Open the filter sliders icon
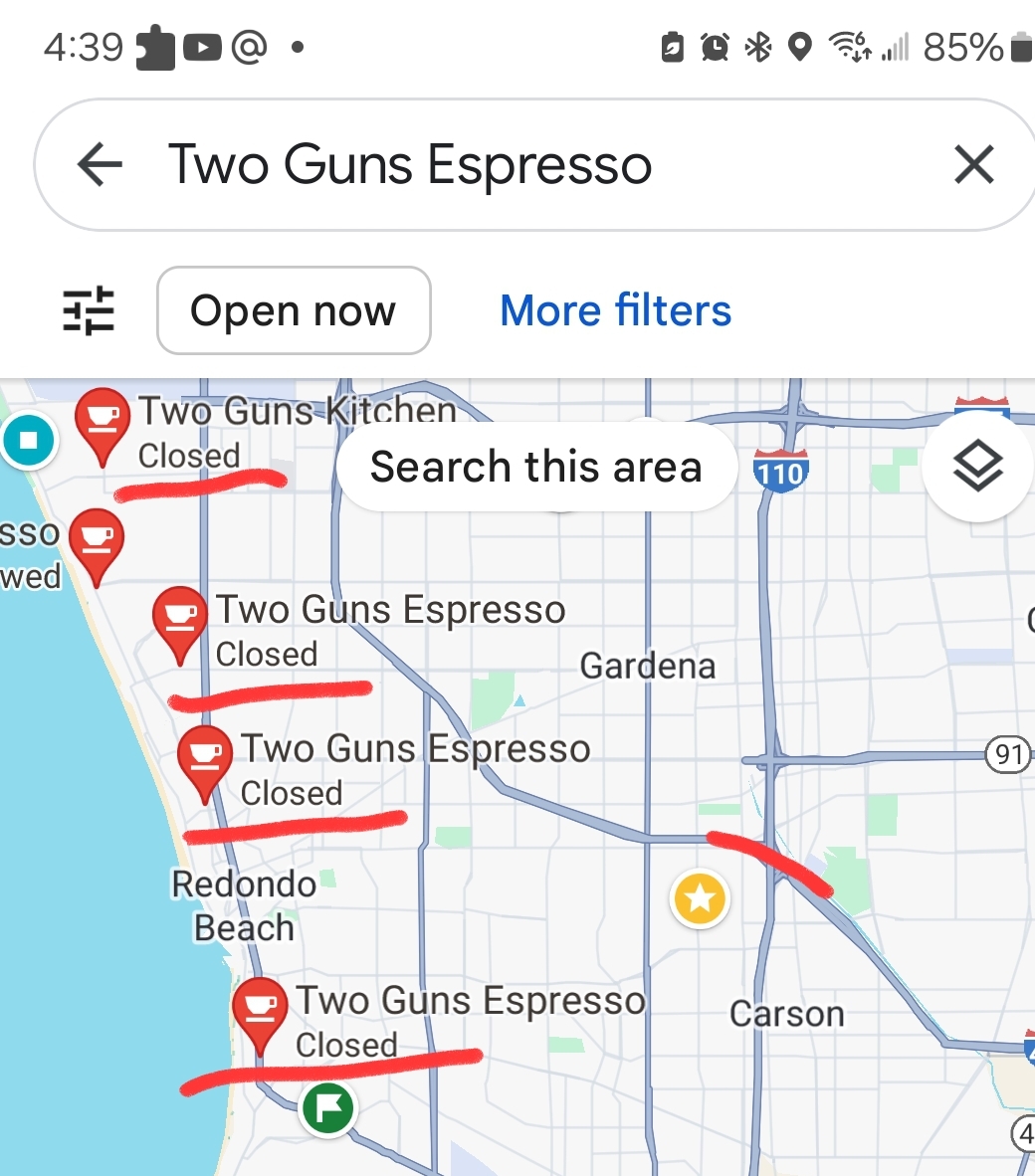 (x=90, y=310)
